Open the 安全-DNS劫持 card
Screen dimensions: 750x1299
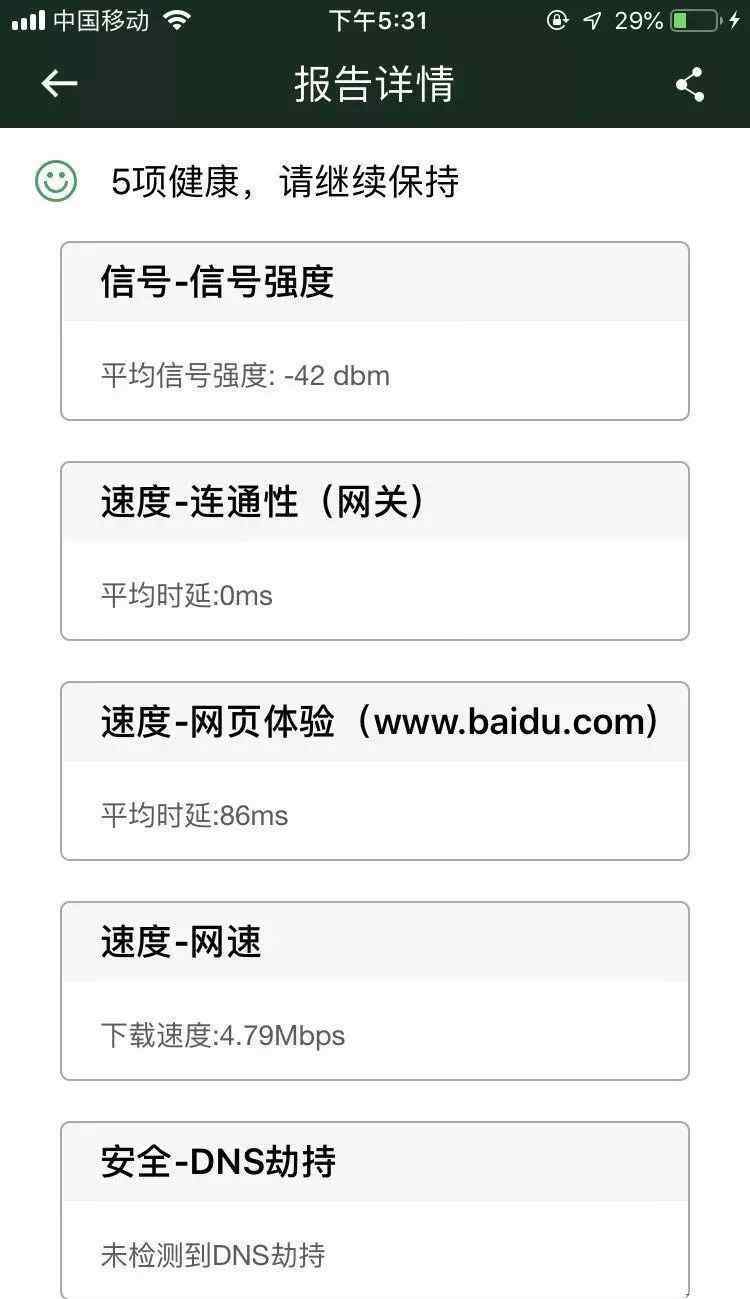[375, 1210]
